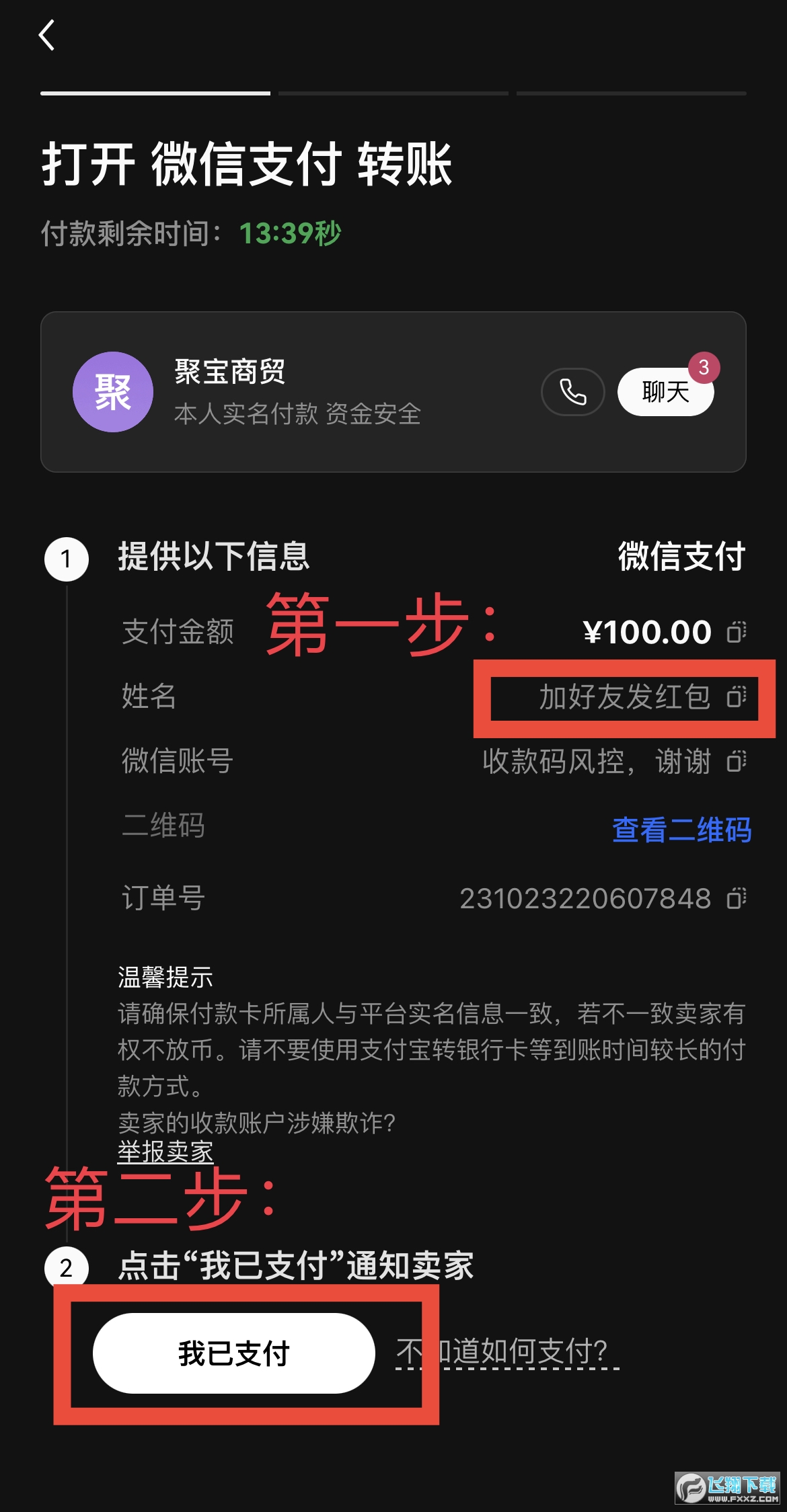The height and width of the screenshot is (1512, 787).
Task: Copy the name 加好友发红包
Action: click(x=737, y=697)
